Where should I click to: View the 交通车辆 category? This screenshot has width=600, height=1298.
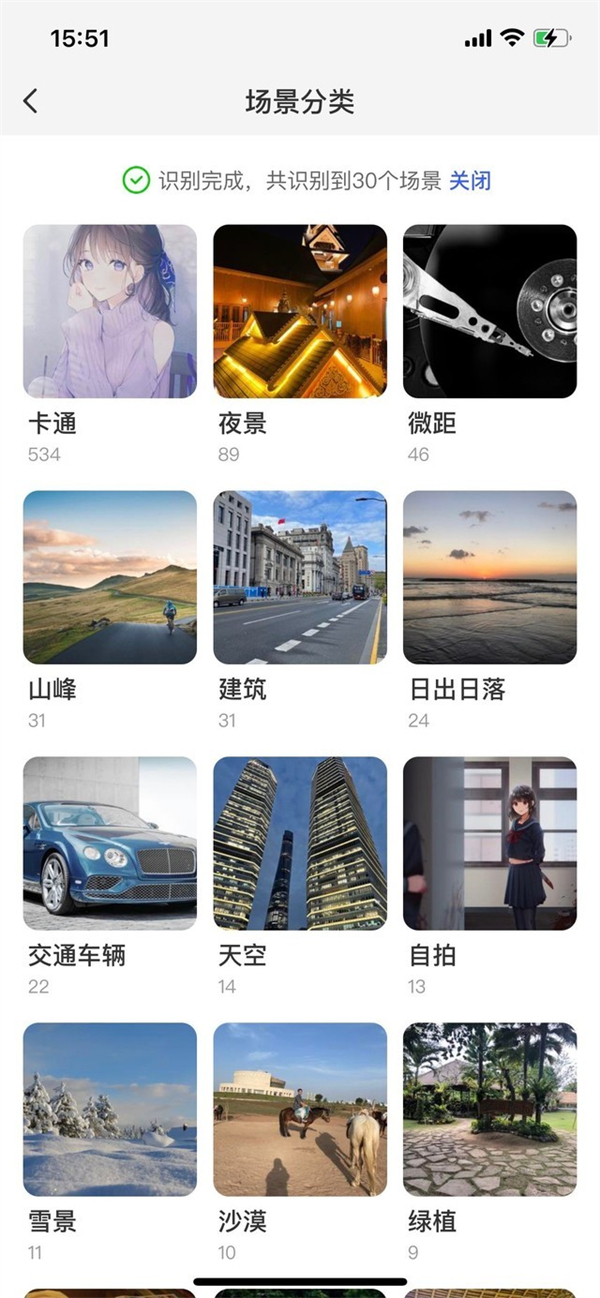pyautogui.click(x=110, y=843)
